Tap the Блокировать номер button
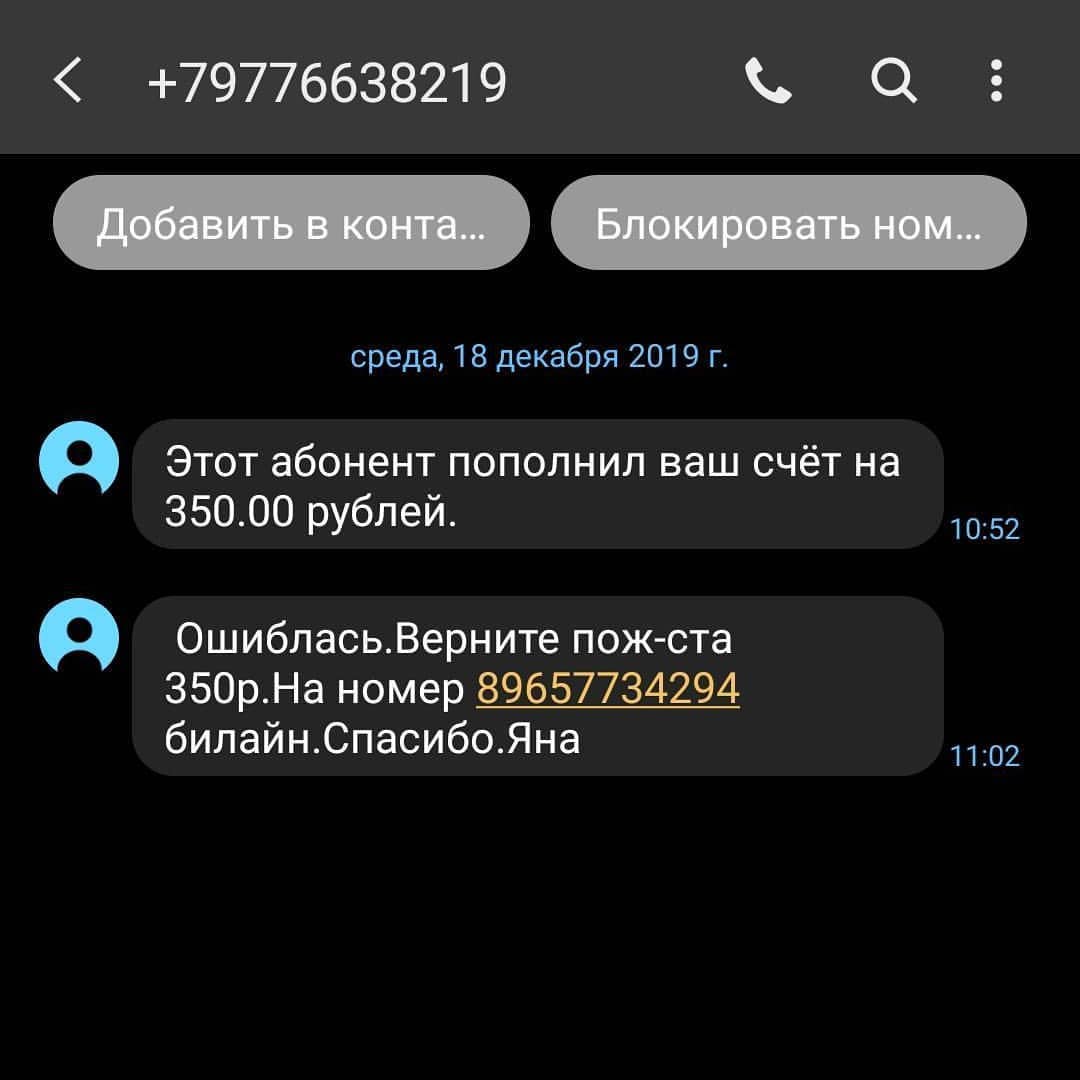 (788, 223)
